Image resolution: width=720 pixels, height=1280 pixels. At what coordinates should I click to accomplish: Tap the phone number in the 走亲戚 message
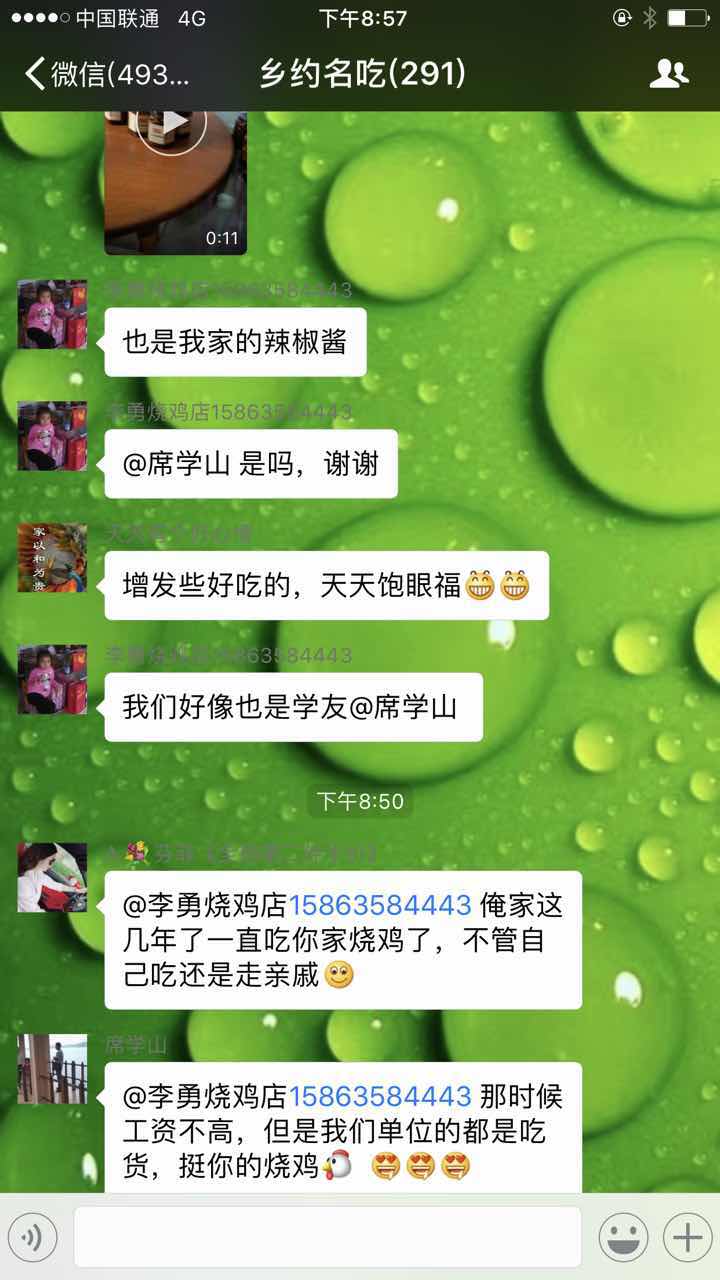[x=380, y=905]
